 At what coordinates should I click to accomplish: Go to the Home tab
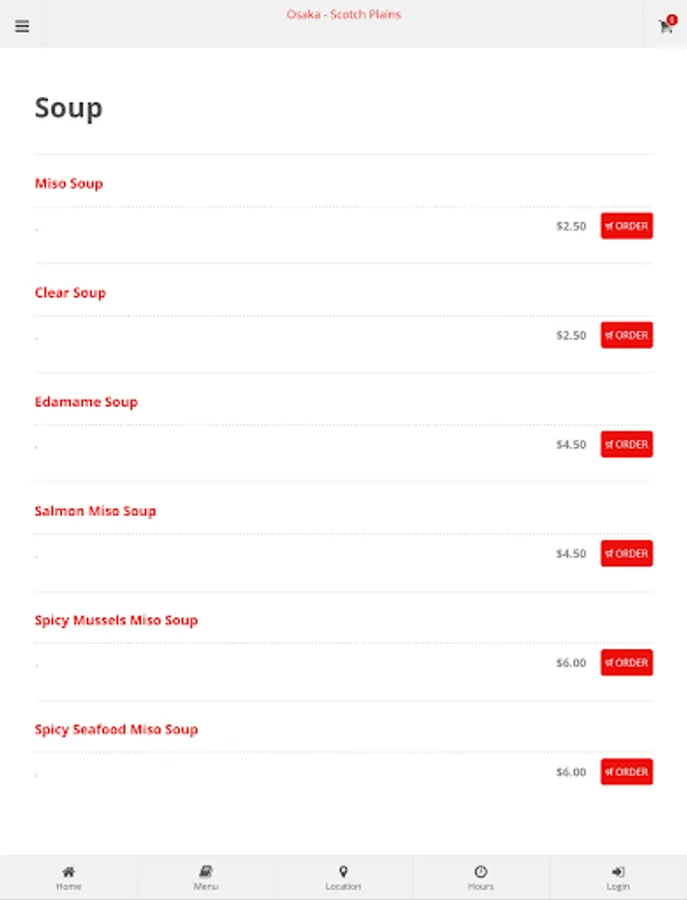[68, 878]
